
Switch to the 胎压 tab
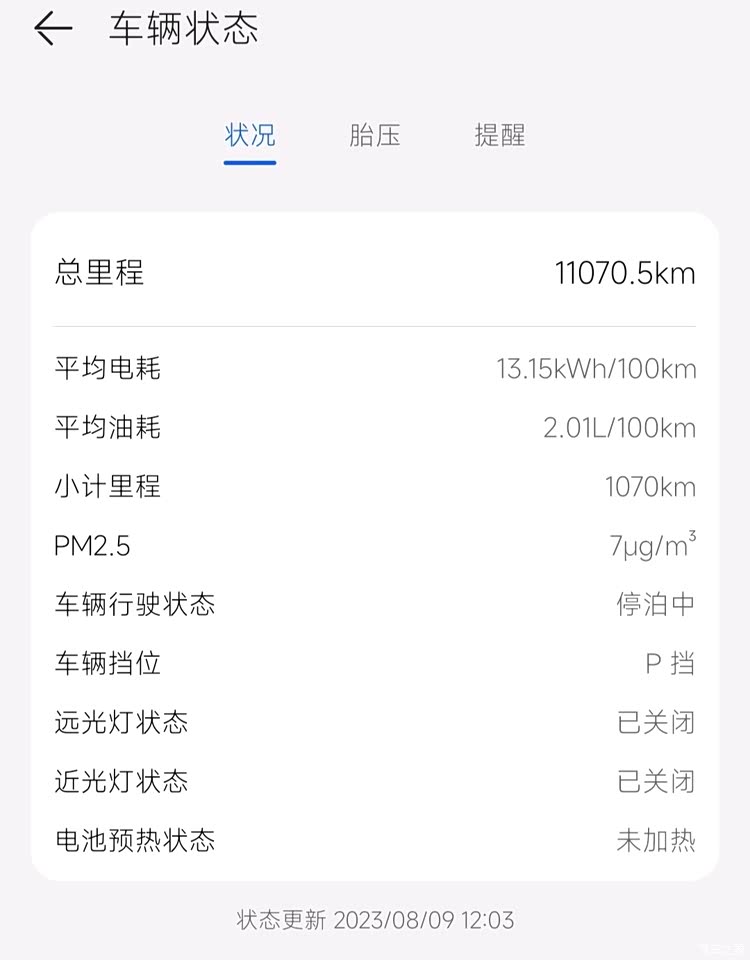(x=375, y=135)
